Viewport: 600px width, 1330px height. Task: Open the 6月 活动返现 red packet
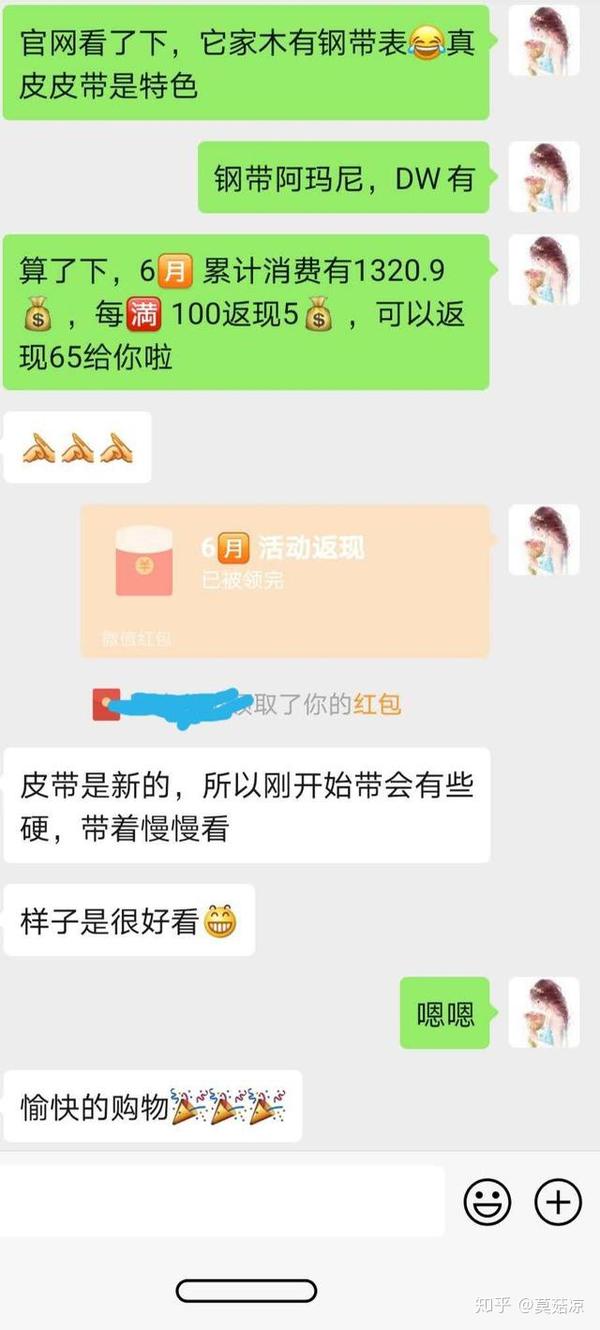285,580
